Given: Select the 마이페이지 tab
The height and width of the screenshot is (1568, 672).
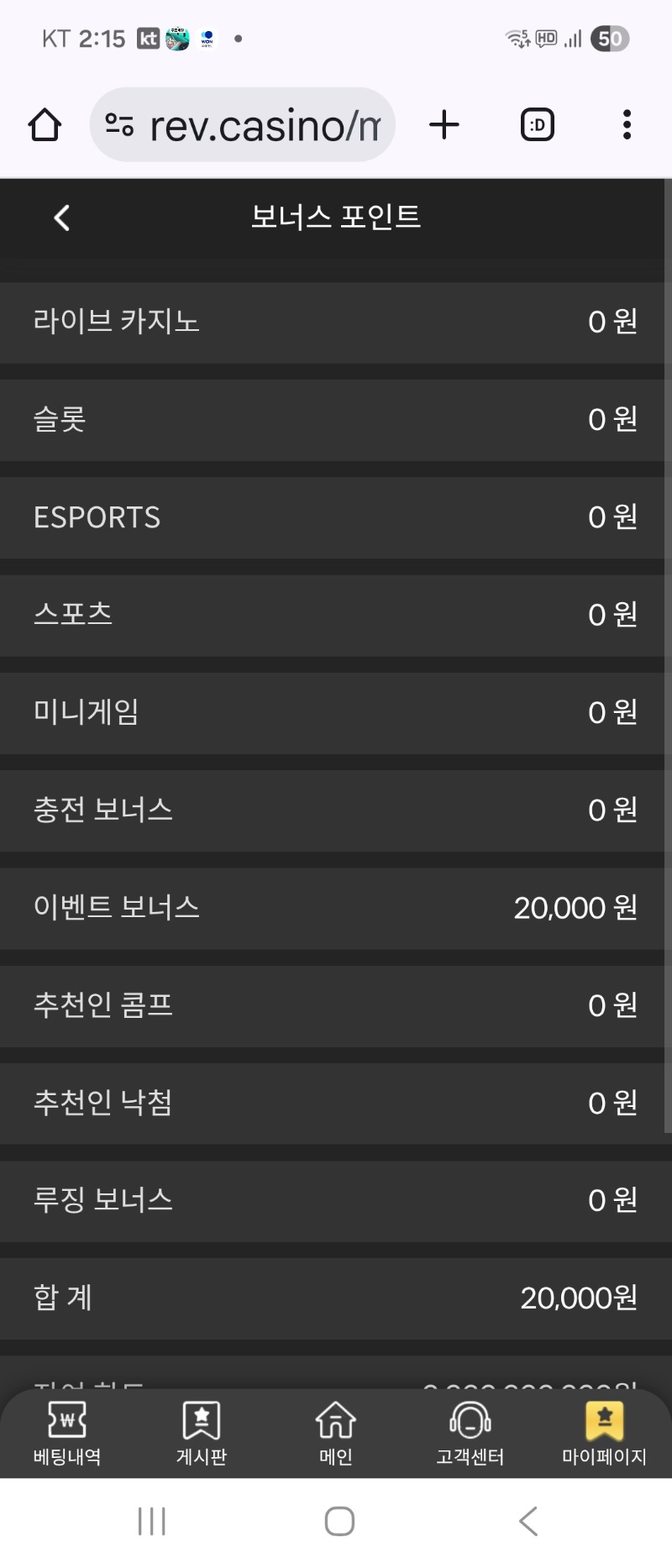Looking at the screenshot, I should pos(604,1434).
